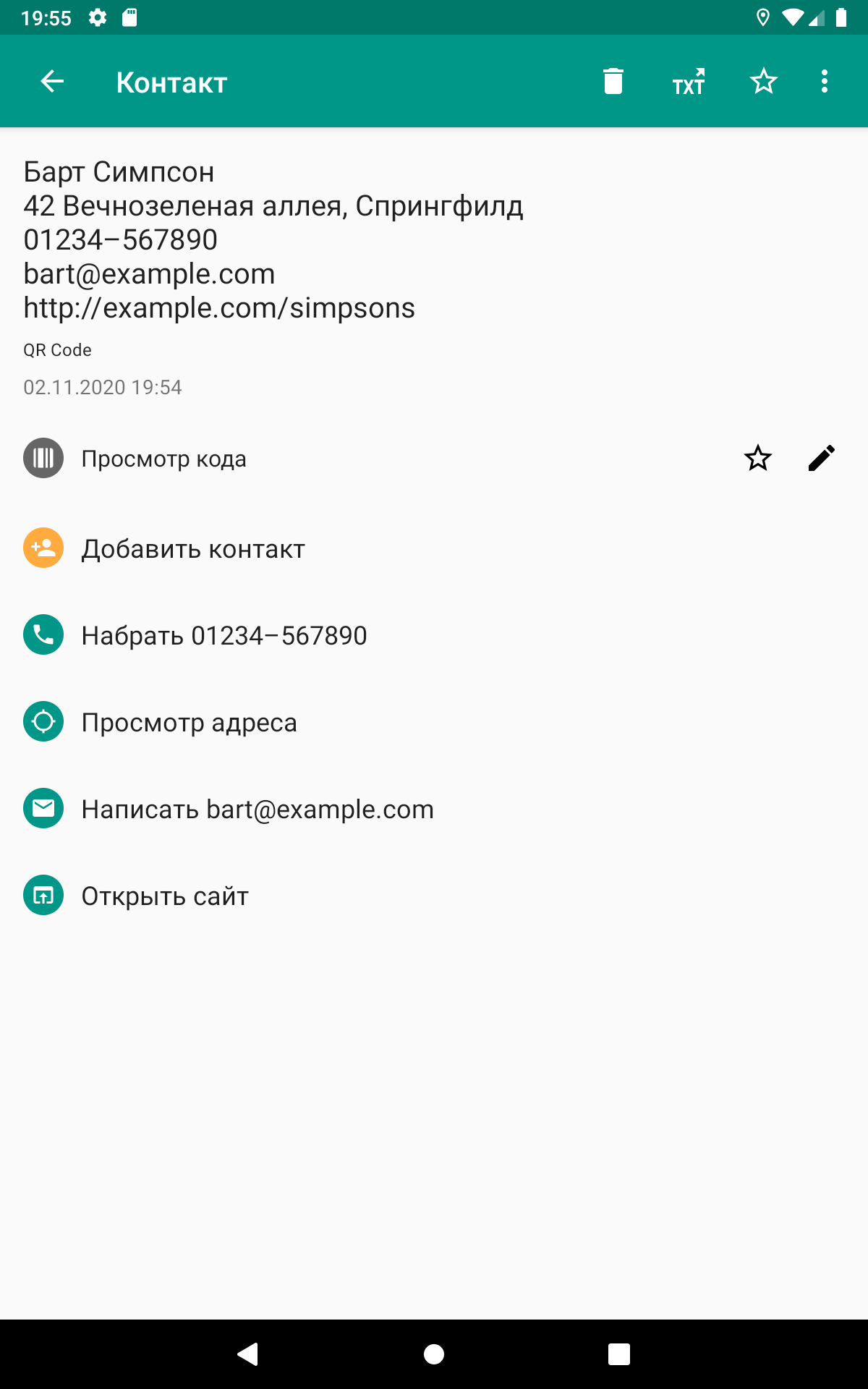
Task: Tap the star in the top toolbar
Action: pyautogui.click(x=763, y=81)
